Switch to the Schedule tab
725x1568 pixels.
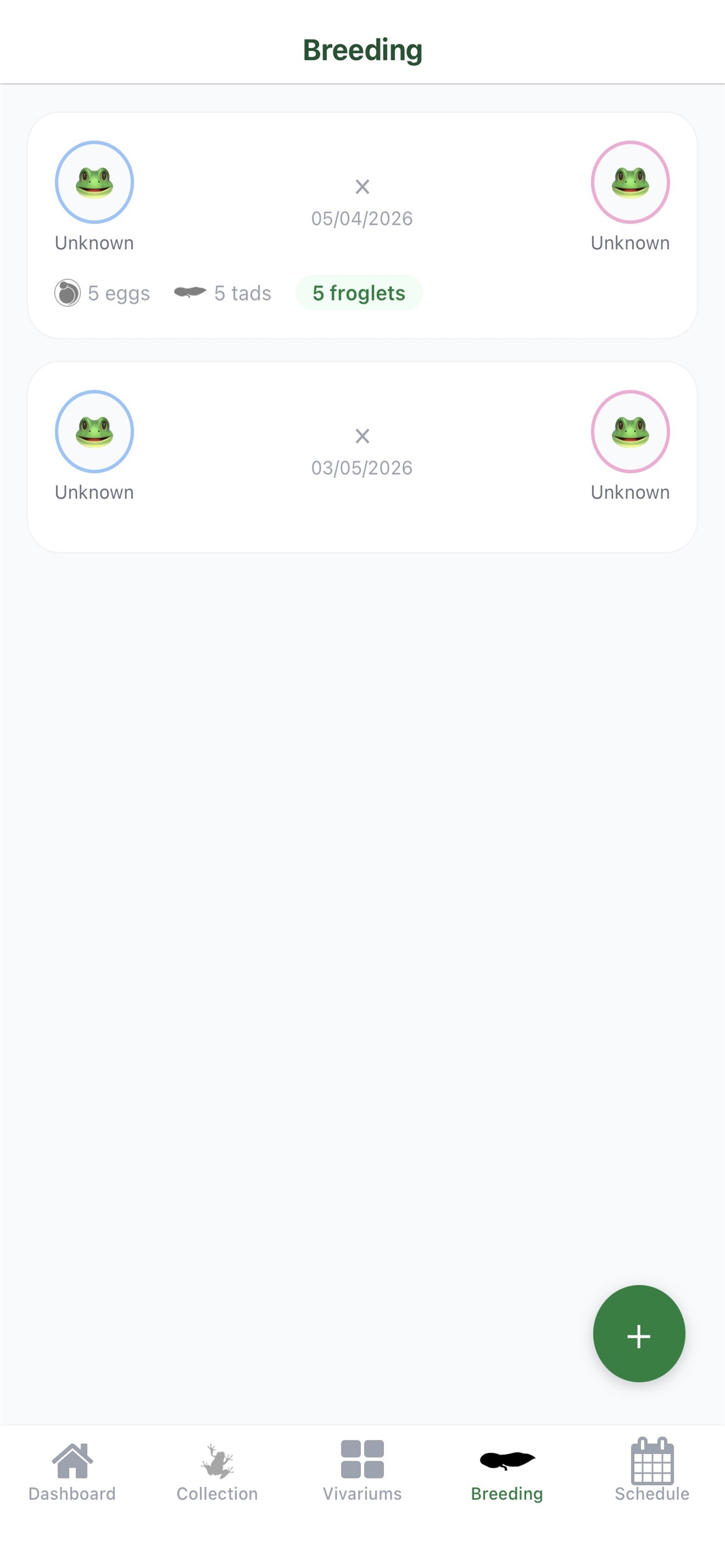click(652, 1472)
